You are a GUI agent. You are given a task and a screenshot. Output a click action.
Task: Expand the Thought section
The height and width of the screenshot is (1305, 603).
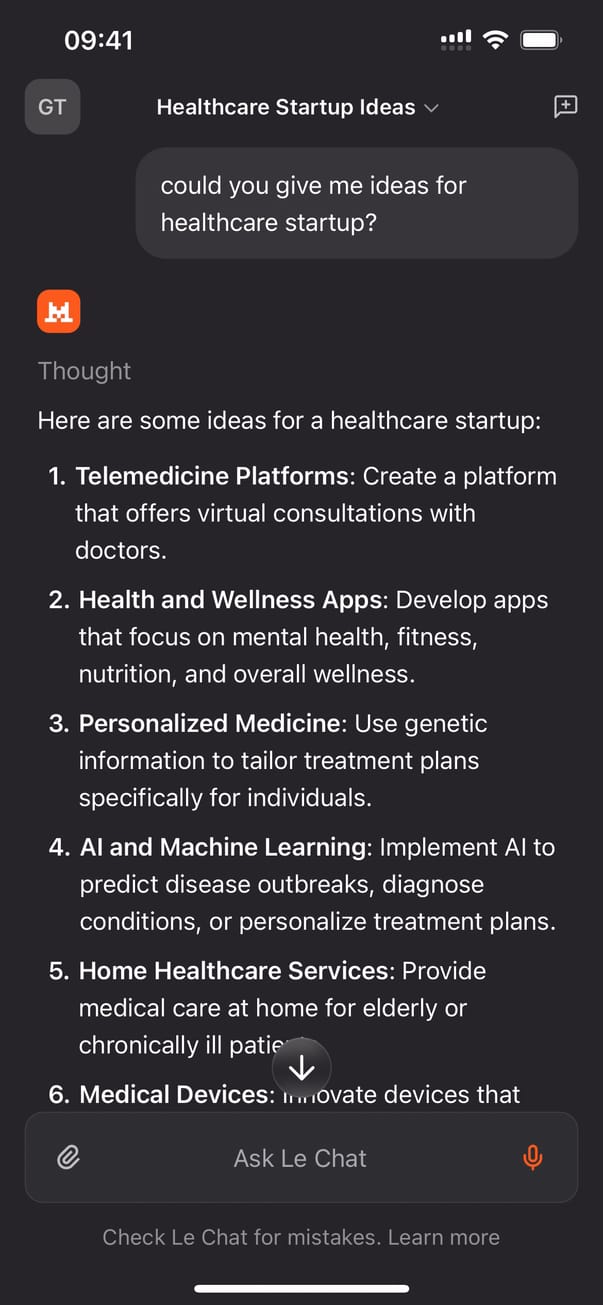84,371
